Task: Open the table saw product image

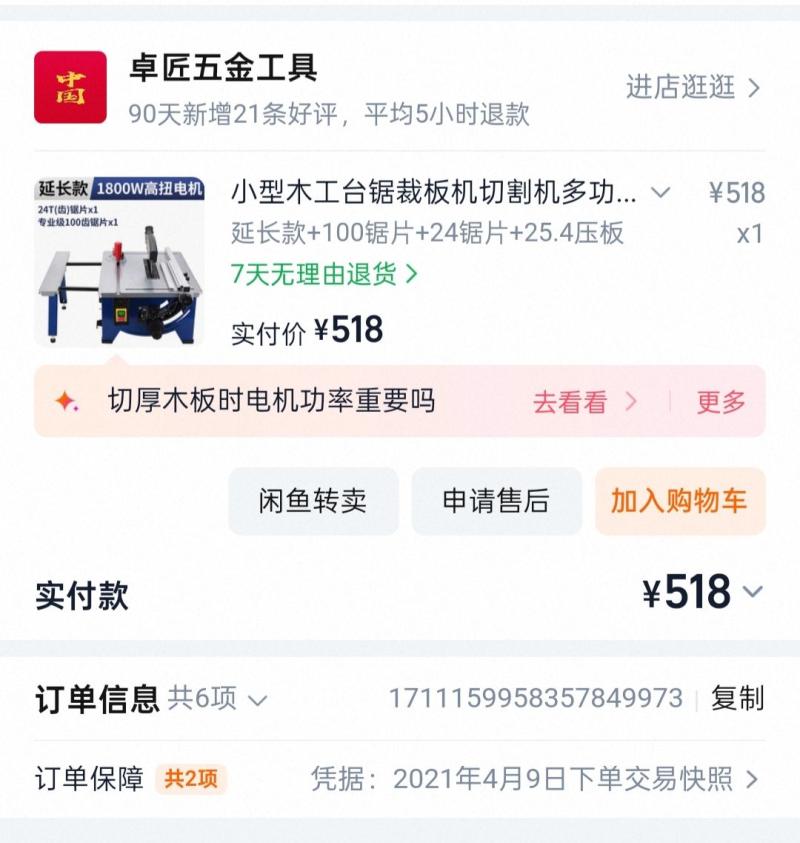Action: pyautogui.click(x=119, y=261)
